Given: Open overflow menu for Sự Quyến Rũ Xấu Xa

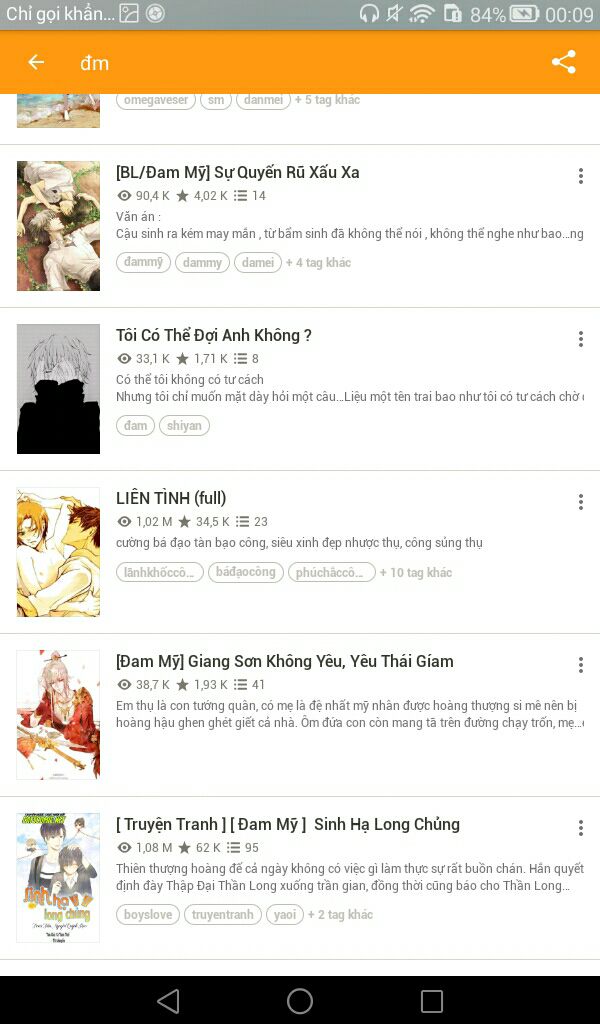Looking at the screenshot, I should [580, 176].
